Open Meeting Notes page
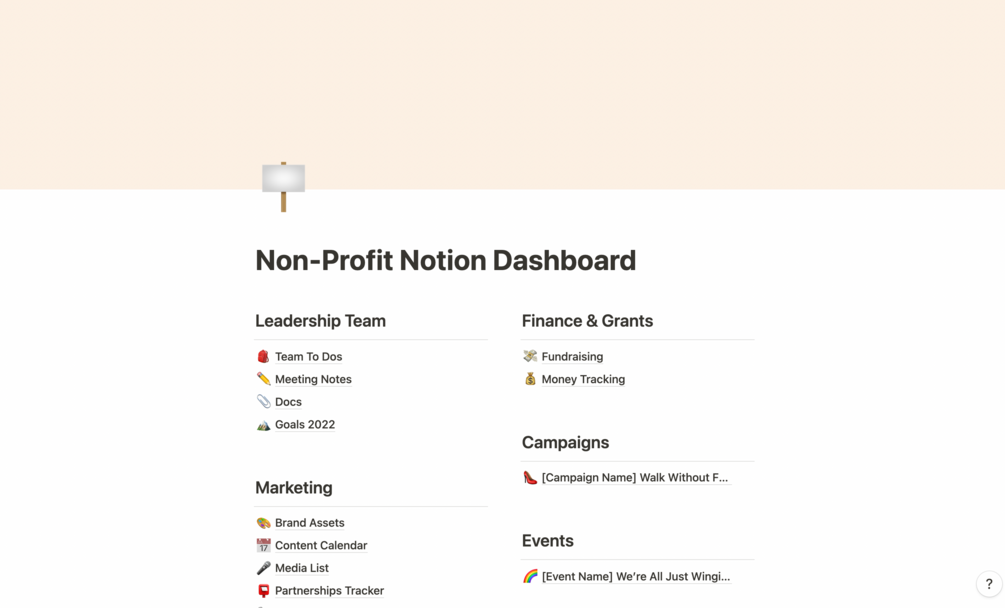The width and height of the screenshot is (1005, 608). 313,380
